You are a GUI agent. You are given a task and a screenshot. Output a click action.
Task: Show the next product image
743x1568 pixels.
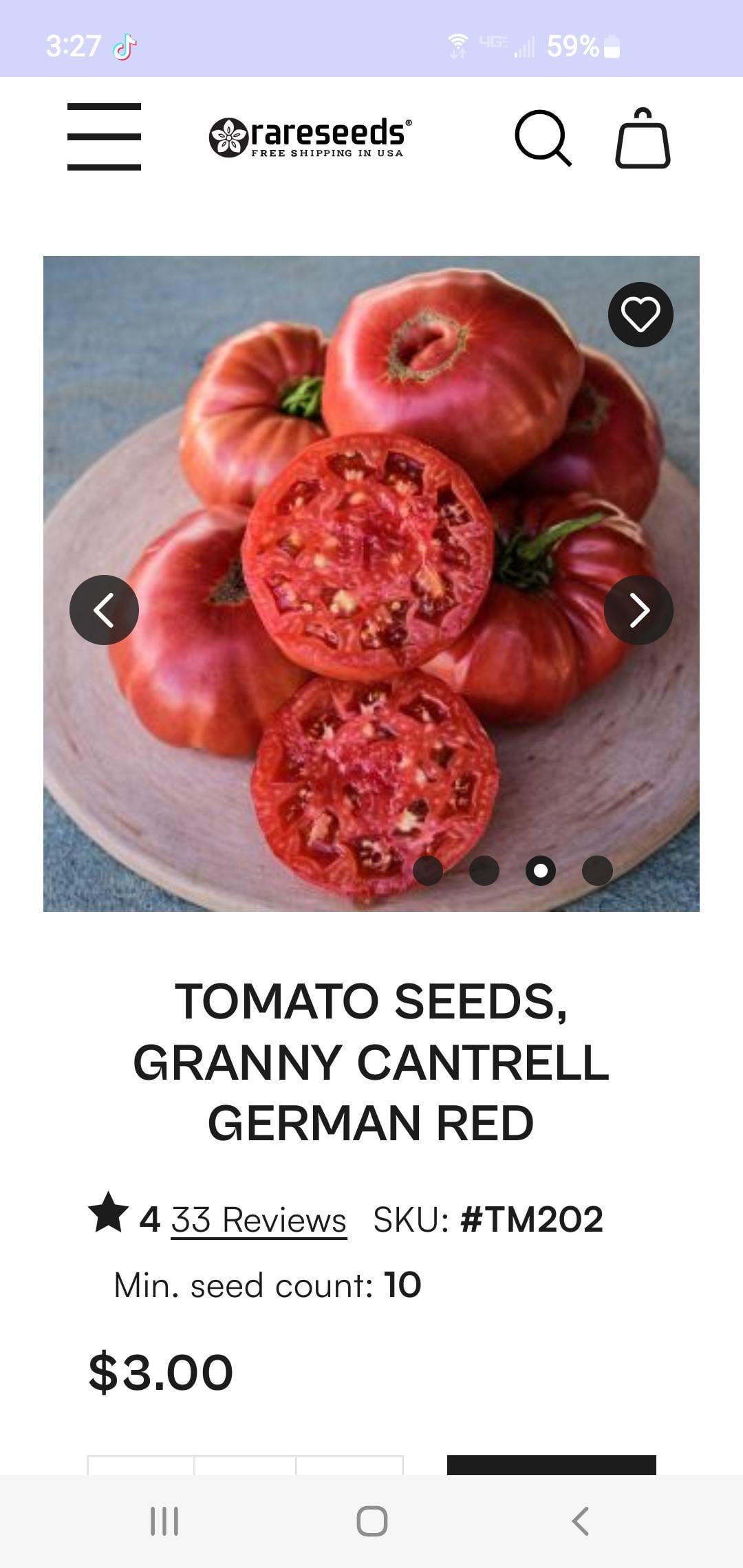point(638,610)
